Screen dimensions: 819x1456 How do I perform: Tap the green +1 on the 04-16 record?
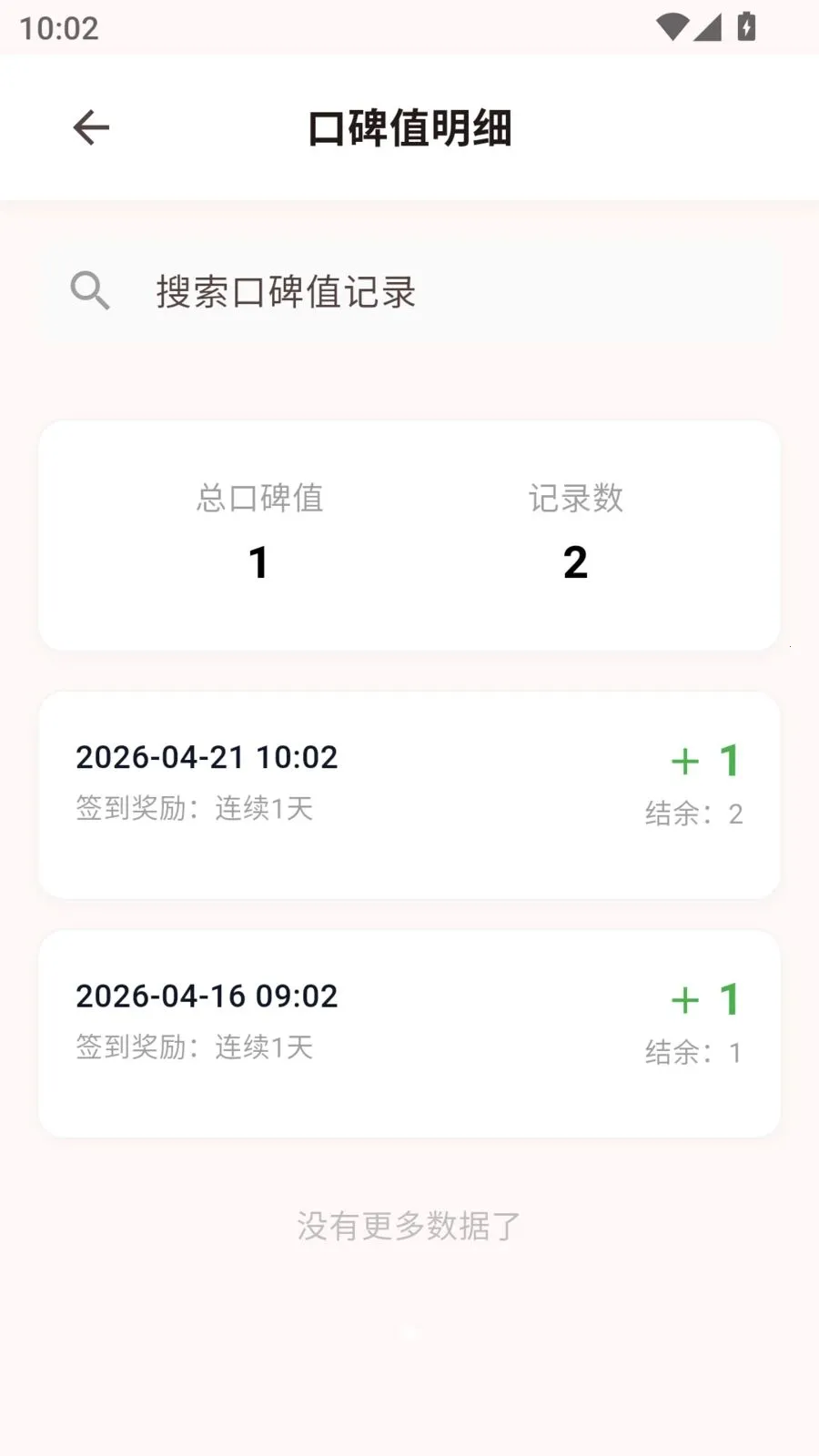pyautogui.click(x=705, y=1000)
